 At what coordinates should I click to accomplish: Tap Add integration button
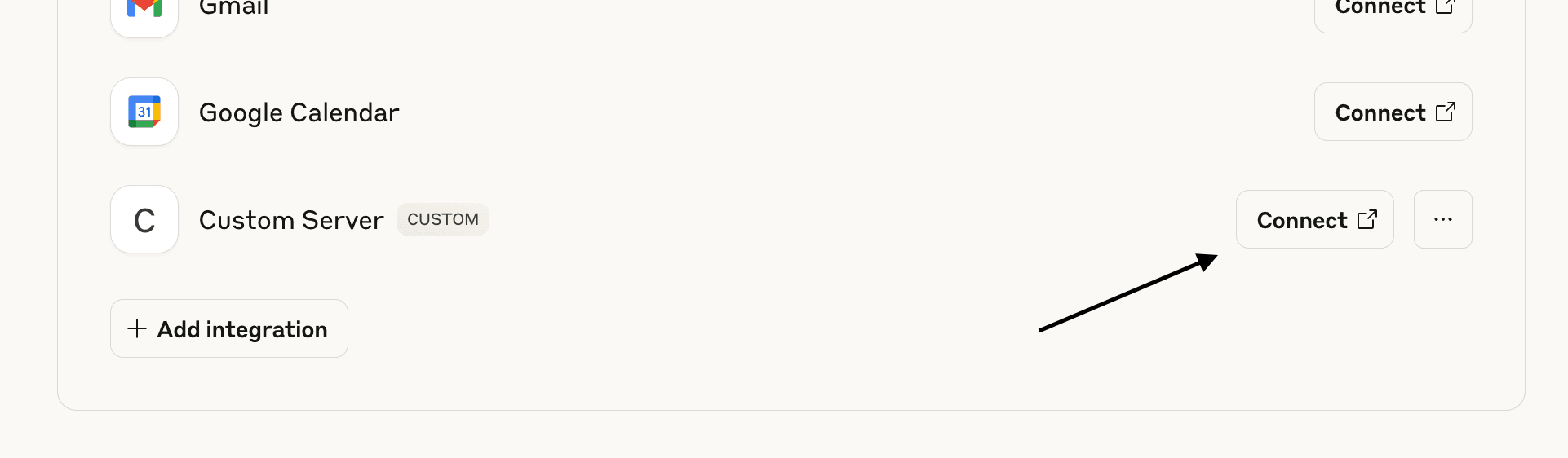point(229,328)
